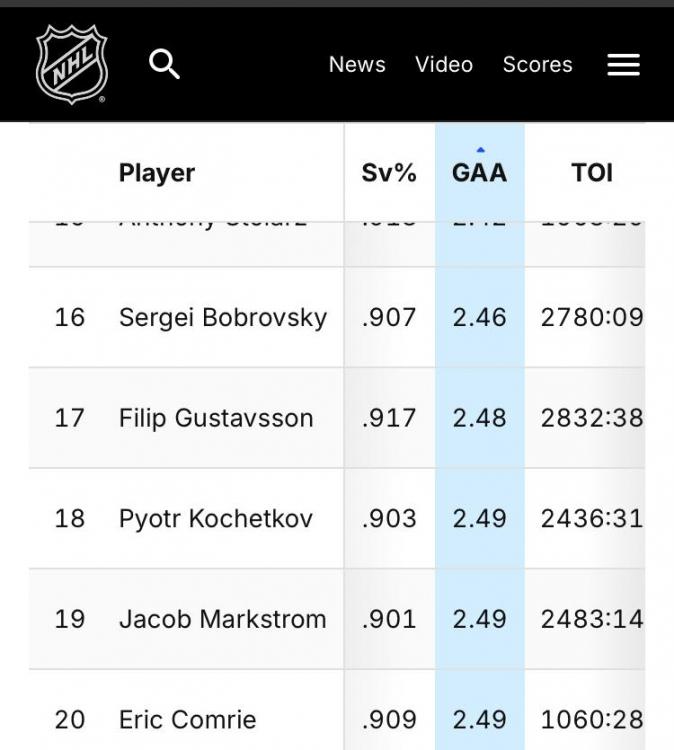Open the Video section

point(444,64)
